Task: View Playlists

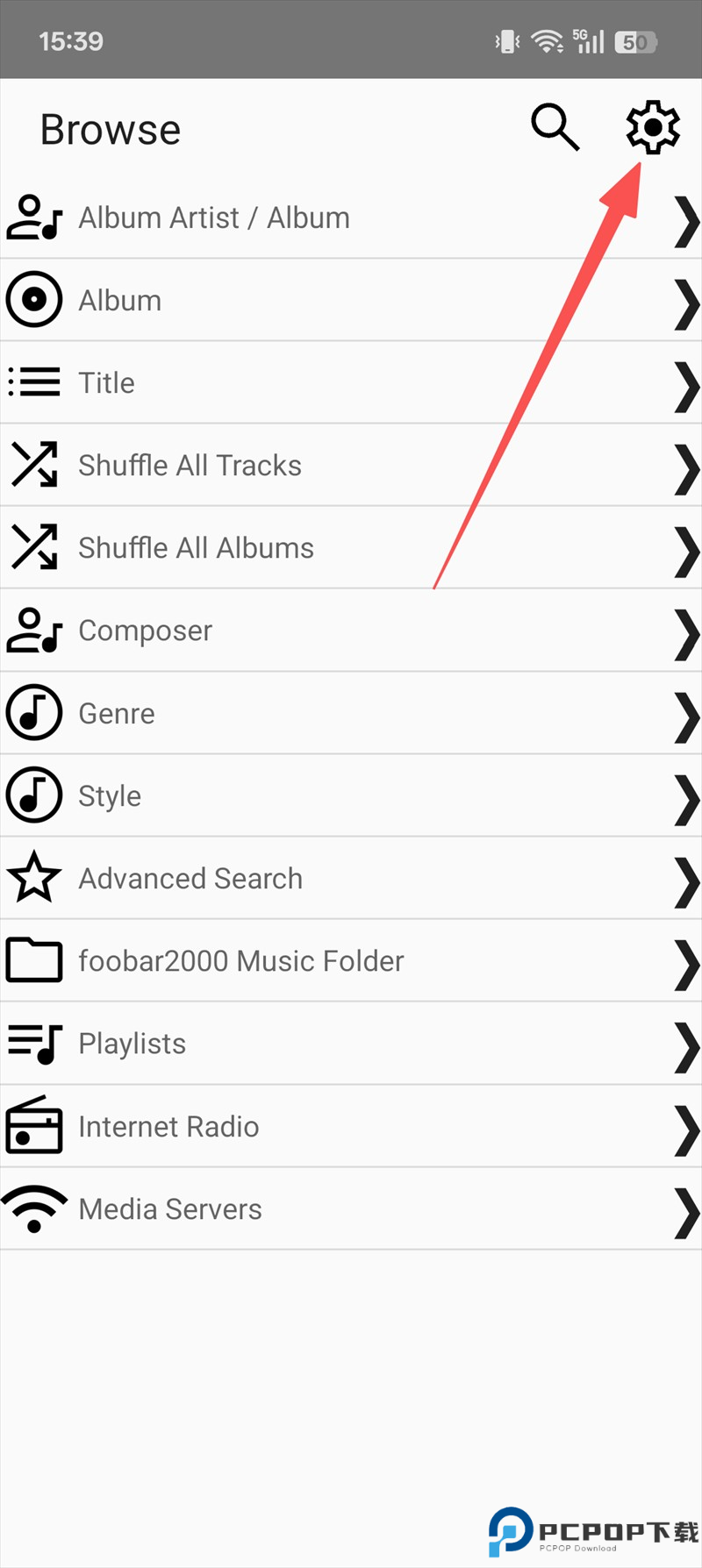Action: coord(133,1044)
